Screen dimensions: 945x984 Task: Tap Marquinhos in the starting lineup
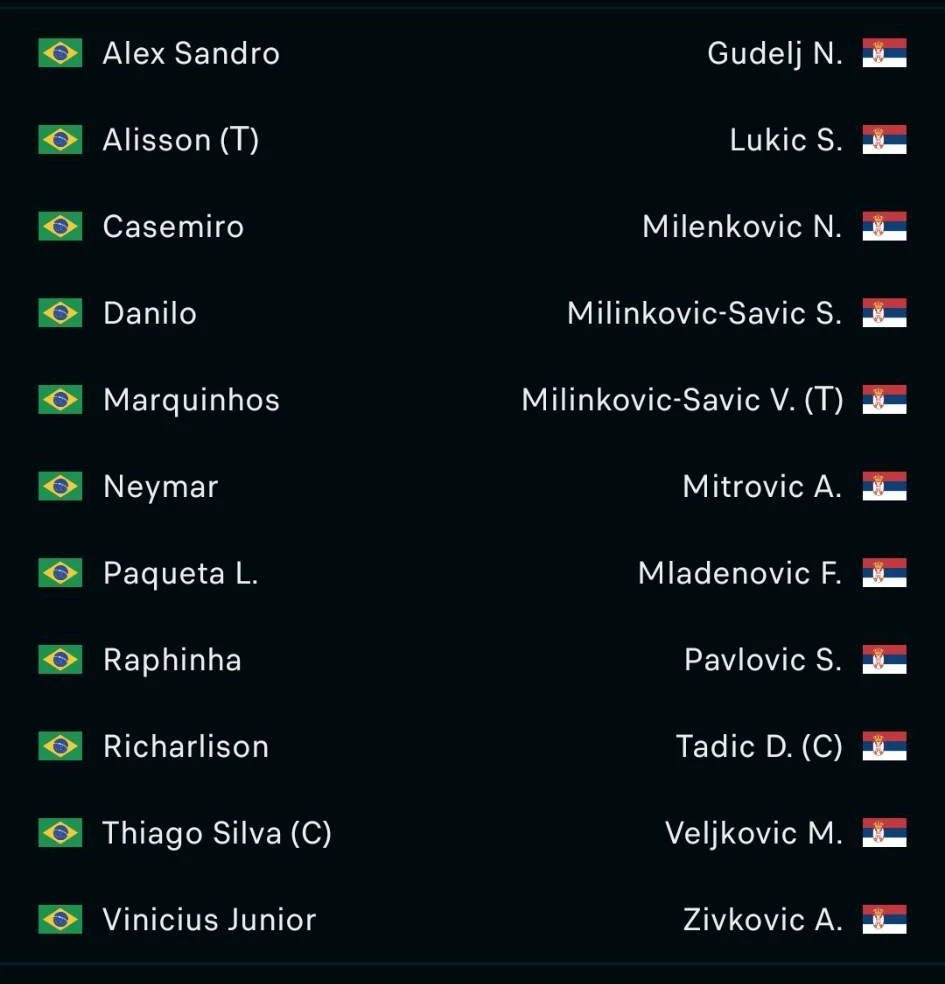191,400
